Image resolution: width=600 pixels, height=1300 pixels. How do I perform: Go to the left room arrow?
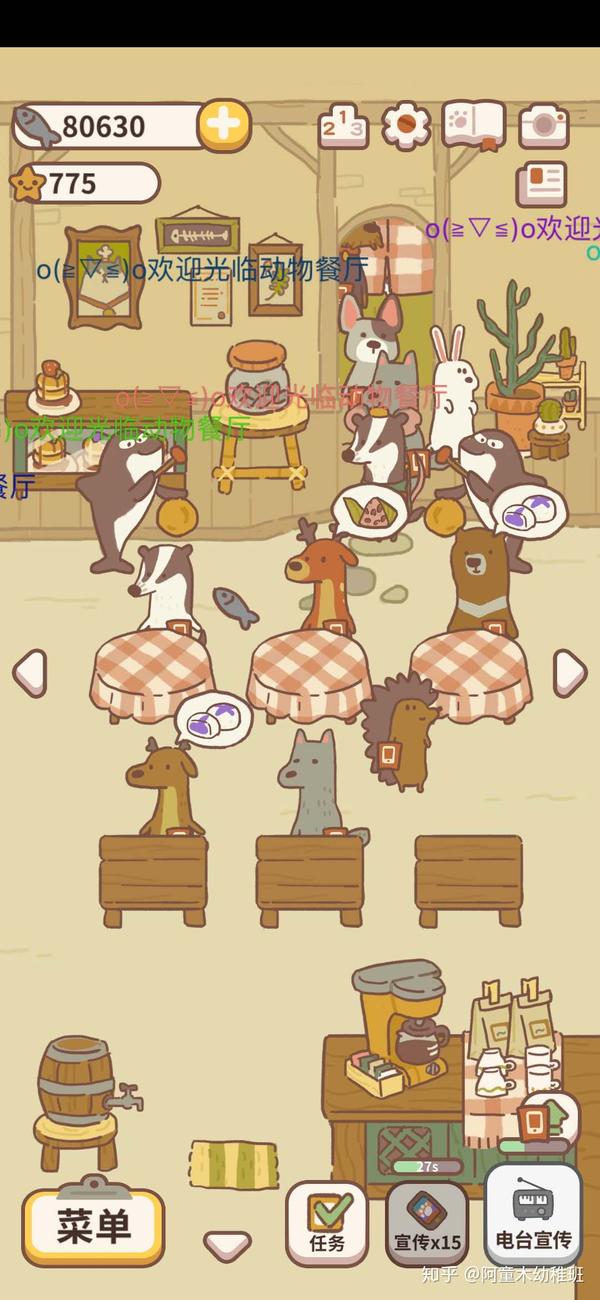click(x=30, y=672)
